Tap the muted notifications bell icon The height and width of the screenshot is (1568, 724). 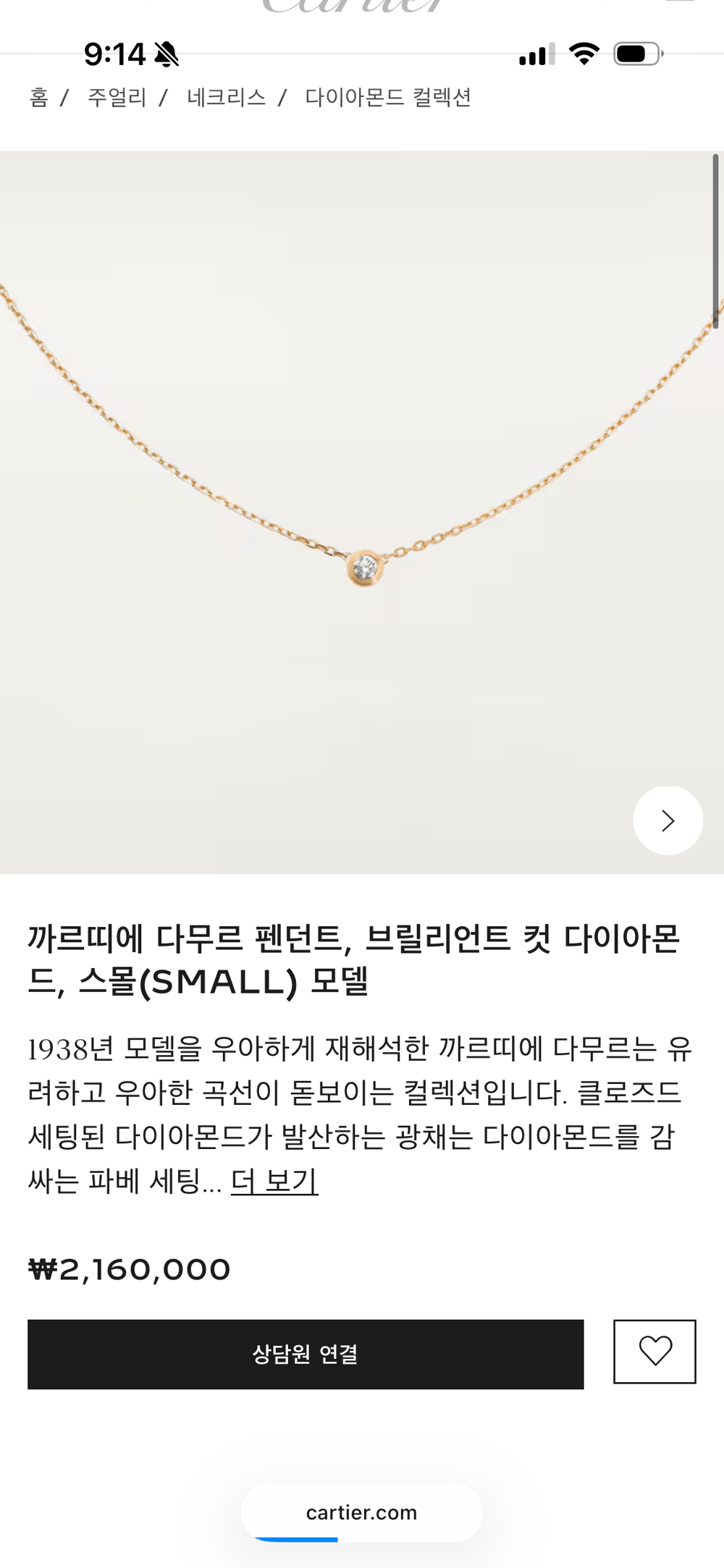coord(167,53)
